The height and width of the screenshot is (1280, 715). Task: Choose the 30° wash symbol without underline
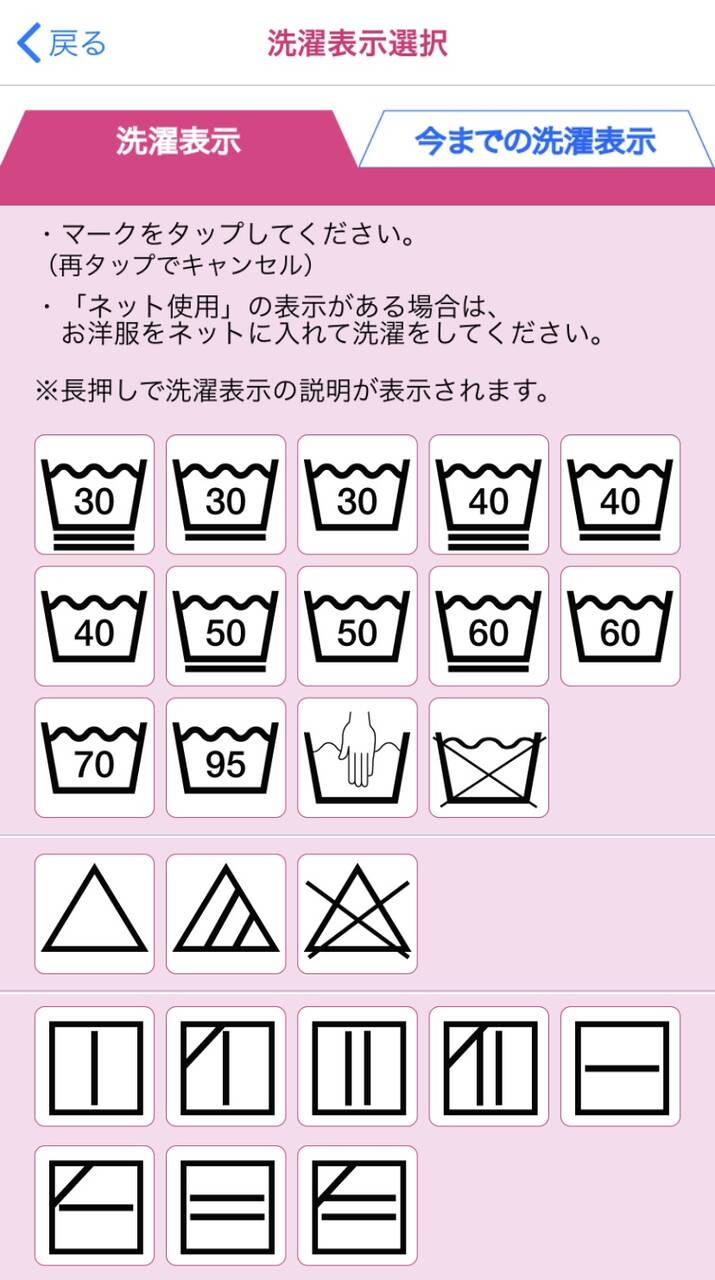tap(357, 494)
